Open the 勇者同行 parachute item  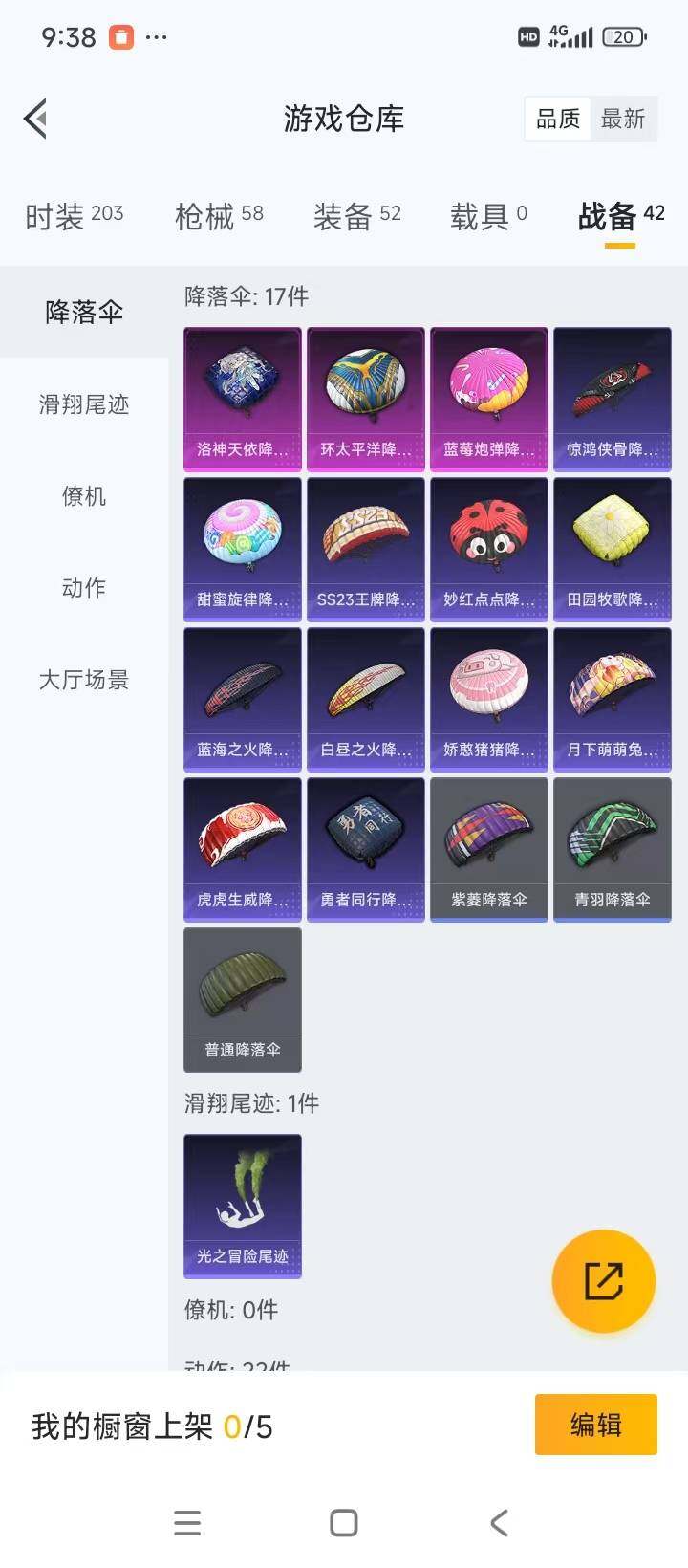365,847
